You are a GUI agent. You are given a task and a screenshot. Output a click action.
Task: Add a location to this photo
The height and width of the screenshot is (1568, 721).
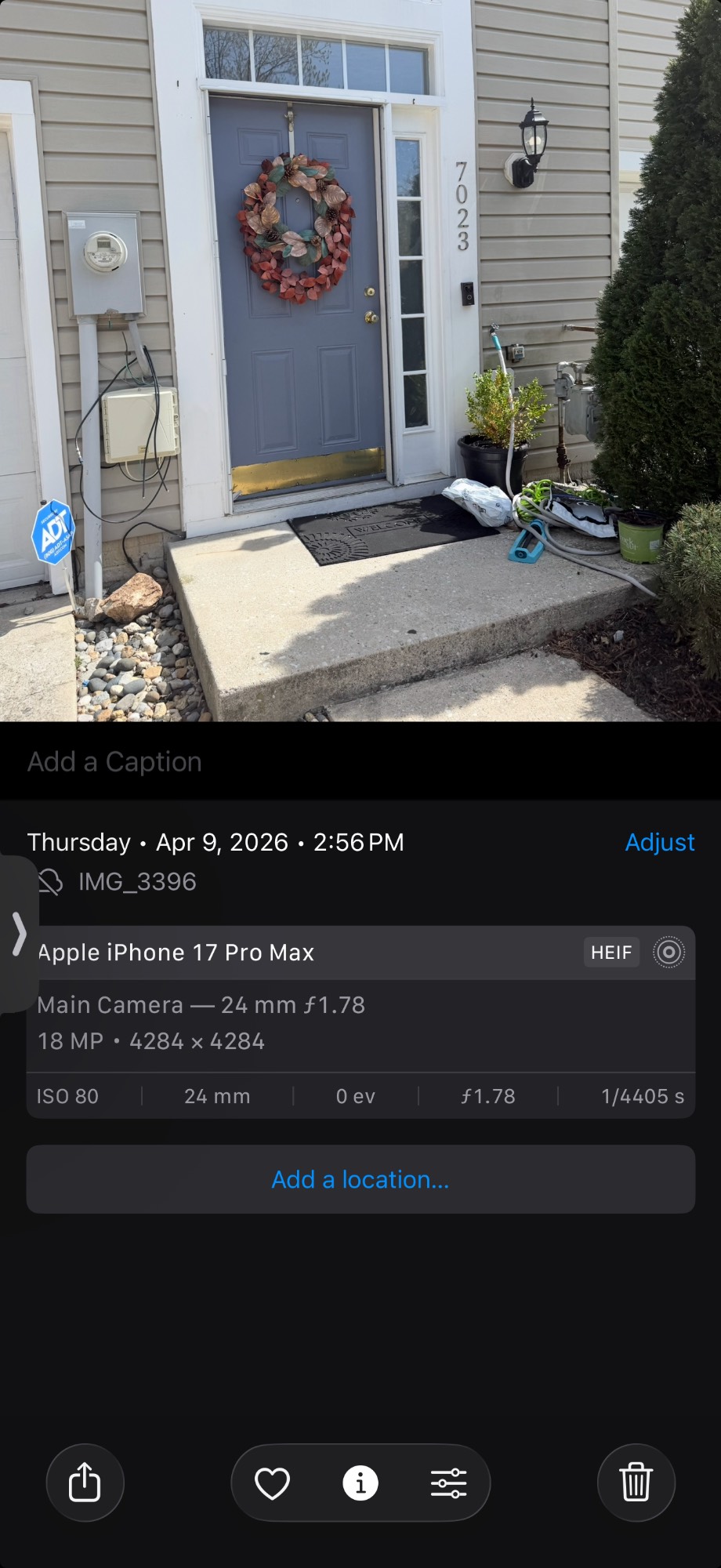pyautogui.click(x=360, y=1179)
